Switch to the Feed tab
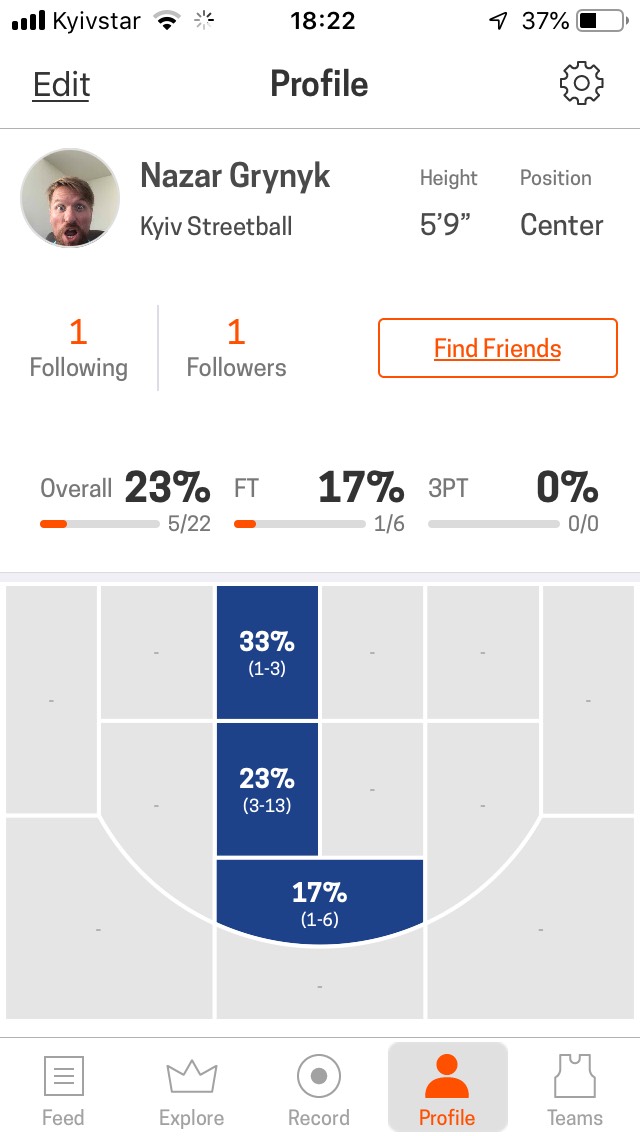Image resolution: width=640 pixels, height=1136 pixels. pos(63,1090)
